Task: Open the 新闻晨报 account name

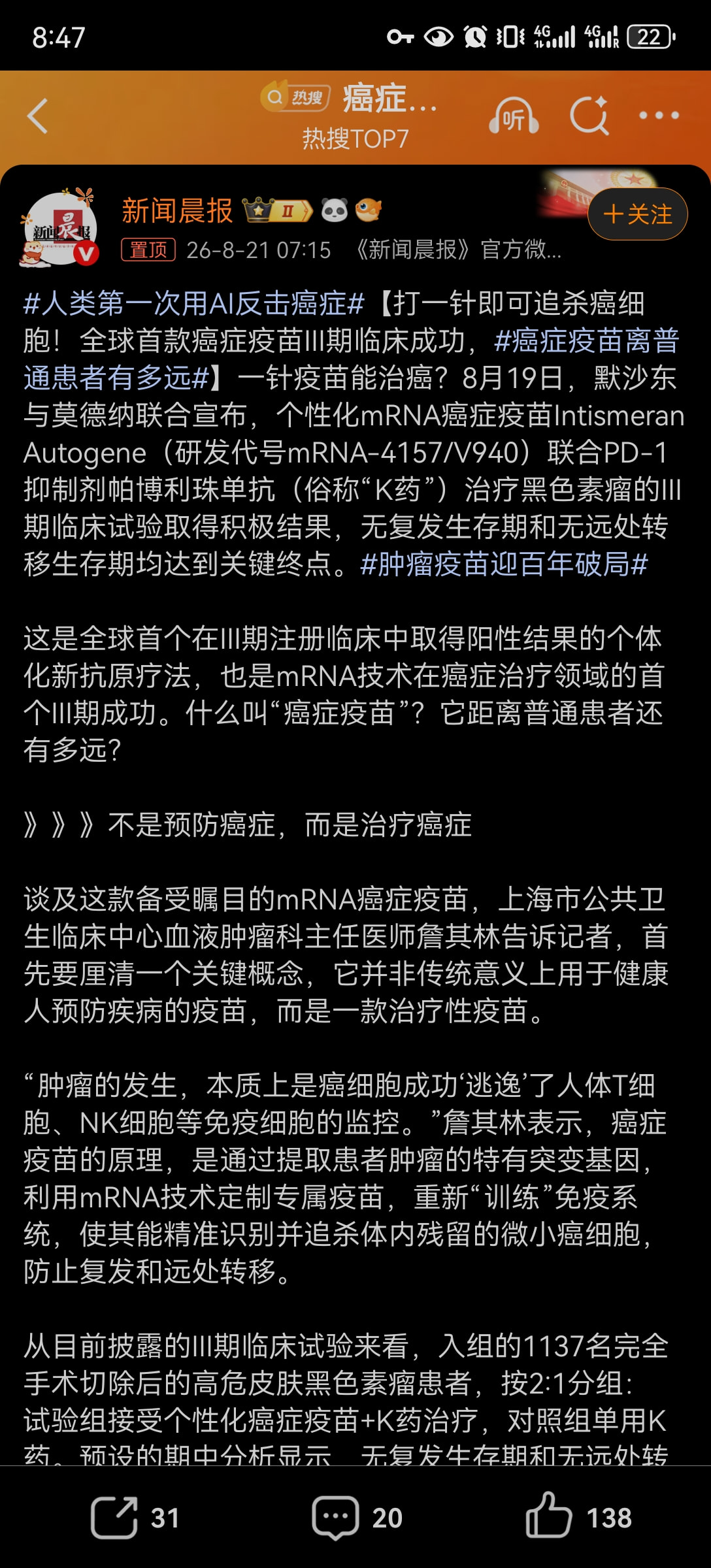Action: (x=177, y=210)
